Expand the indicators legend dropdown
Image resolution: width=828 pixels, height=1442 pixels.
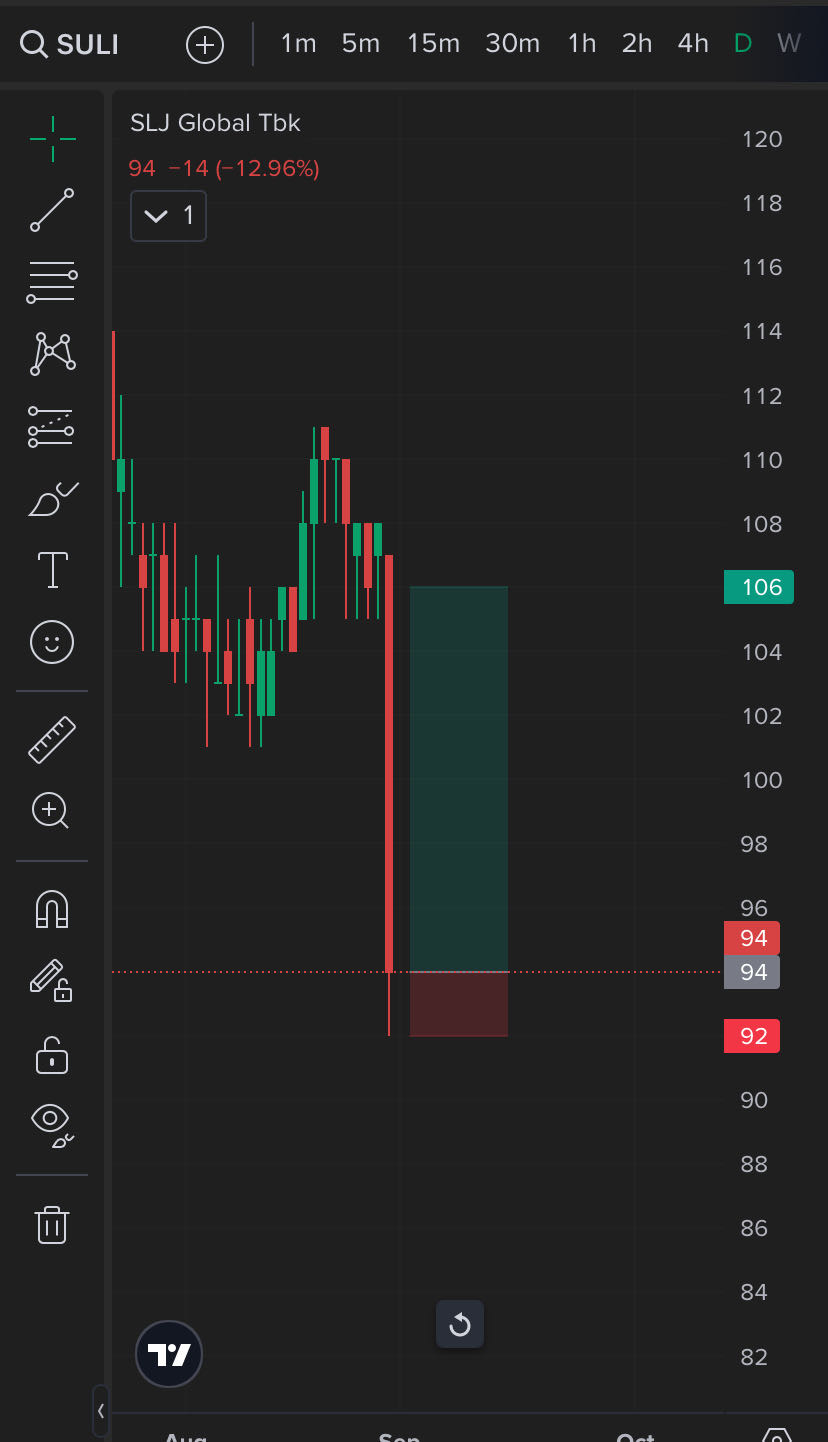(168, 216)
